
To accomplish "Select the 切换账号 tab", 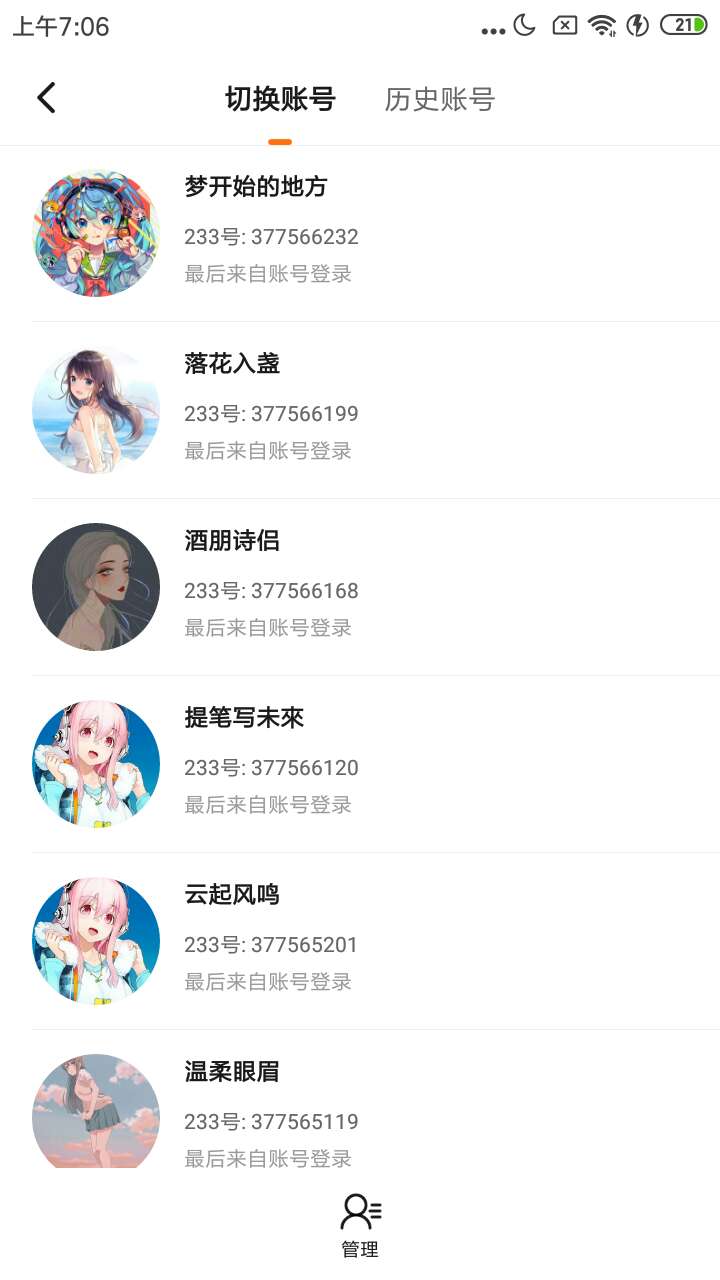I will click(x=280, y=99).
